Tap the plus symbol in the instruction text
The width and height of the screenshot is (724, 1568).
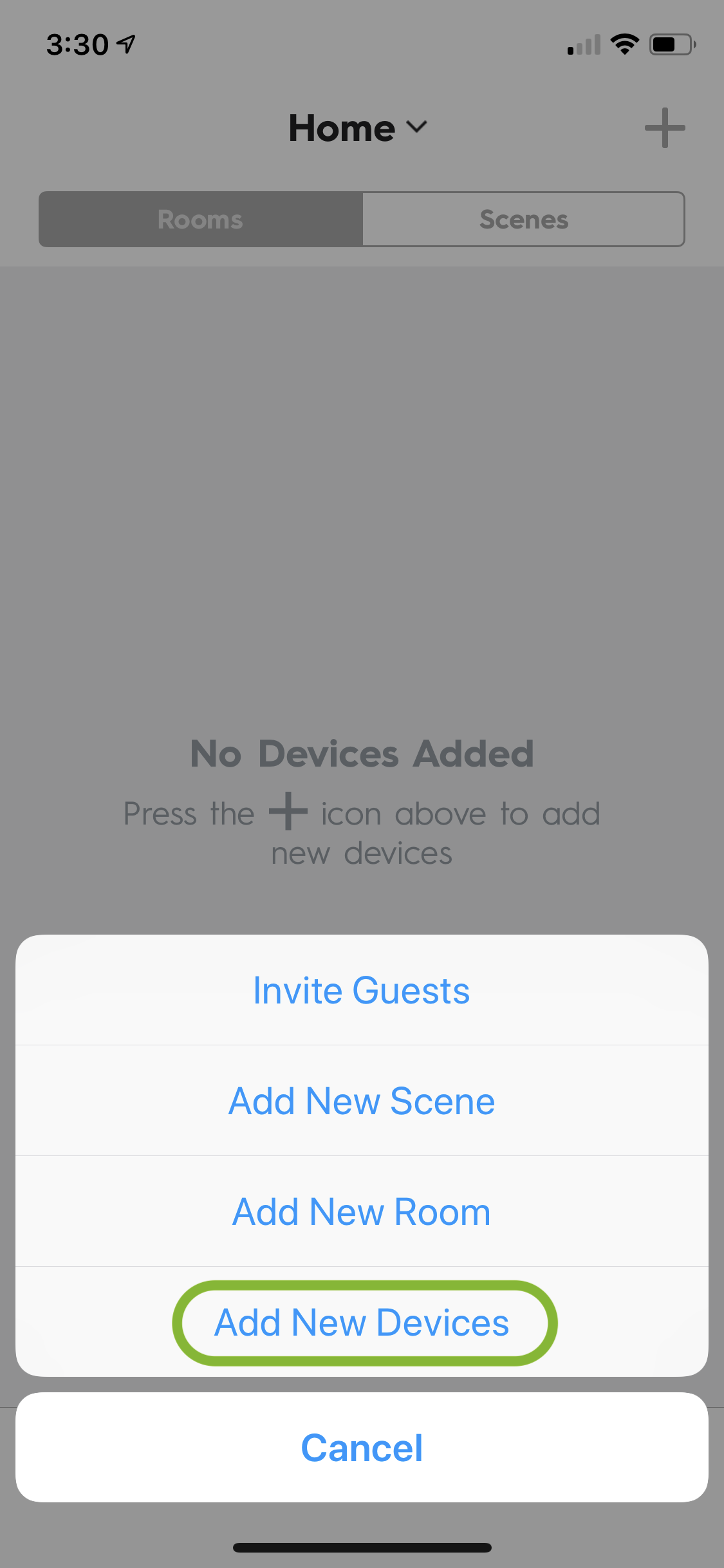coord(288,813)
